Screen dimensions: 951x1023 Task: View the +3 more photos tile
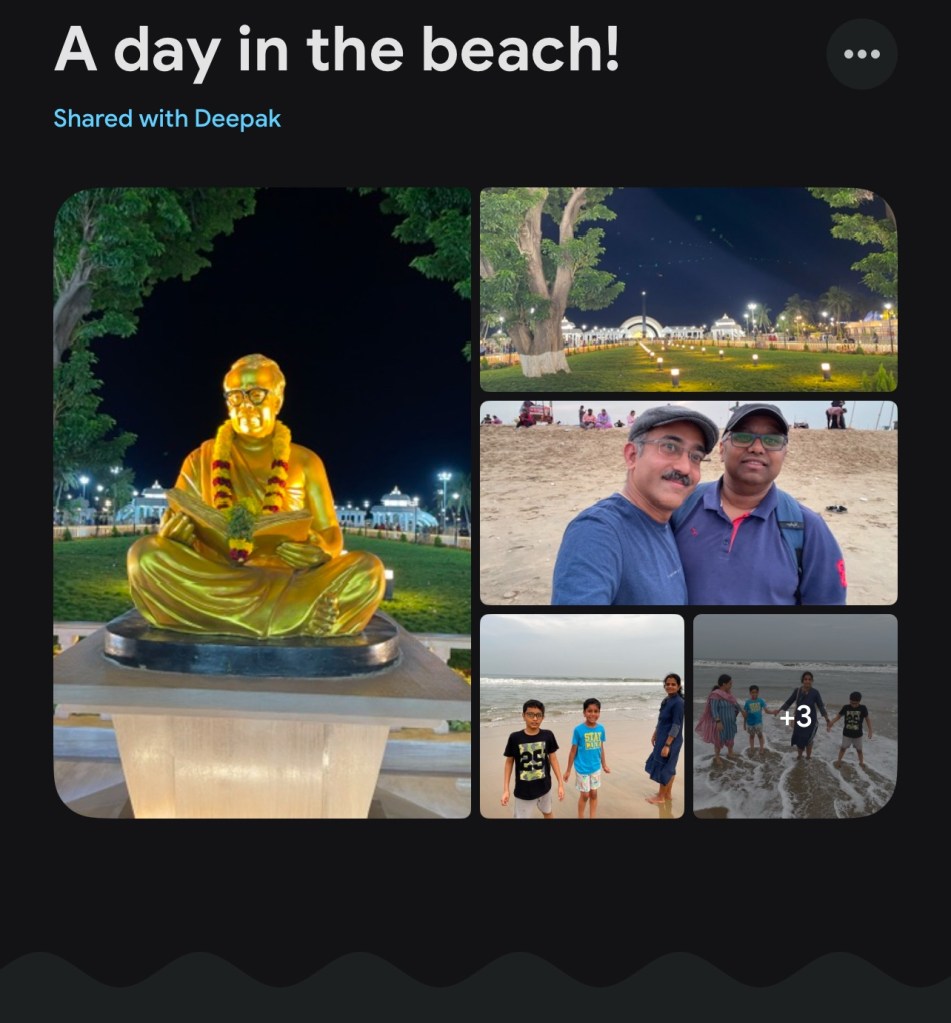[x=795, y=716]
